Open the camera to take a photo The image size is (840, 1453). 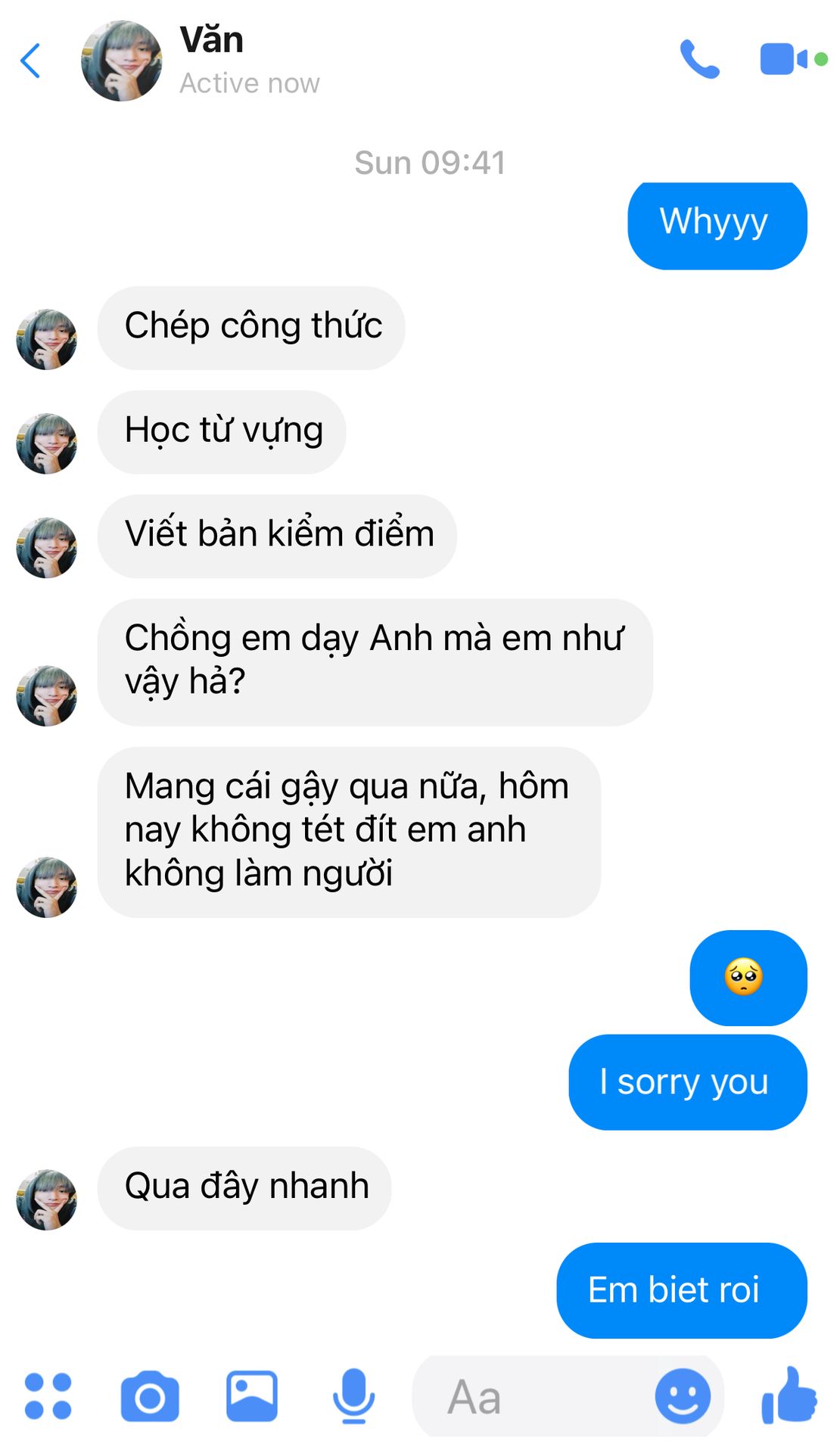[x=150, y=1395]
